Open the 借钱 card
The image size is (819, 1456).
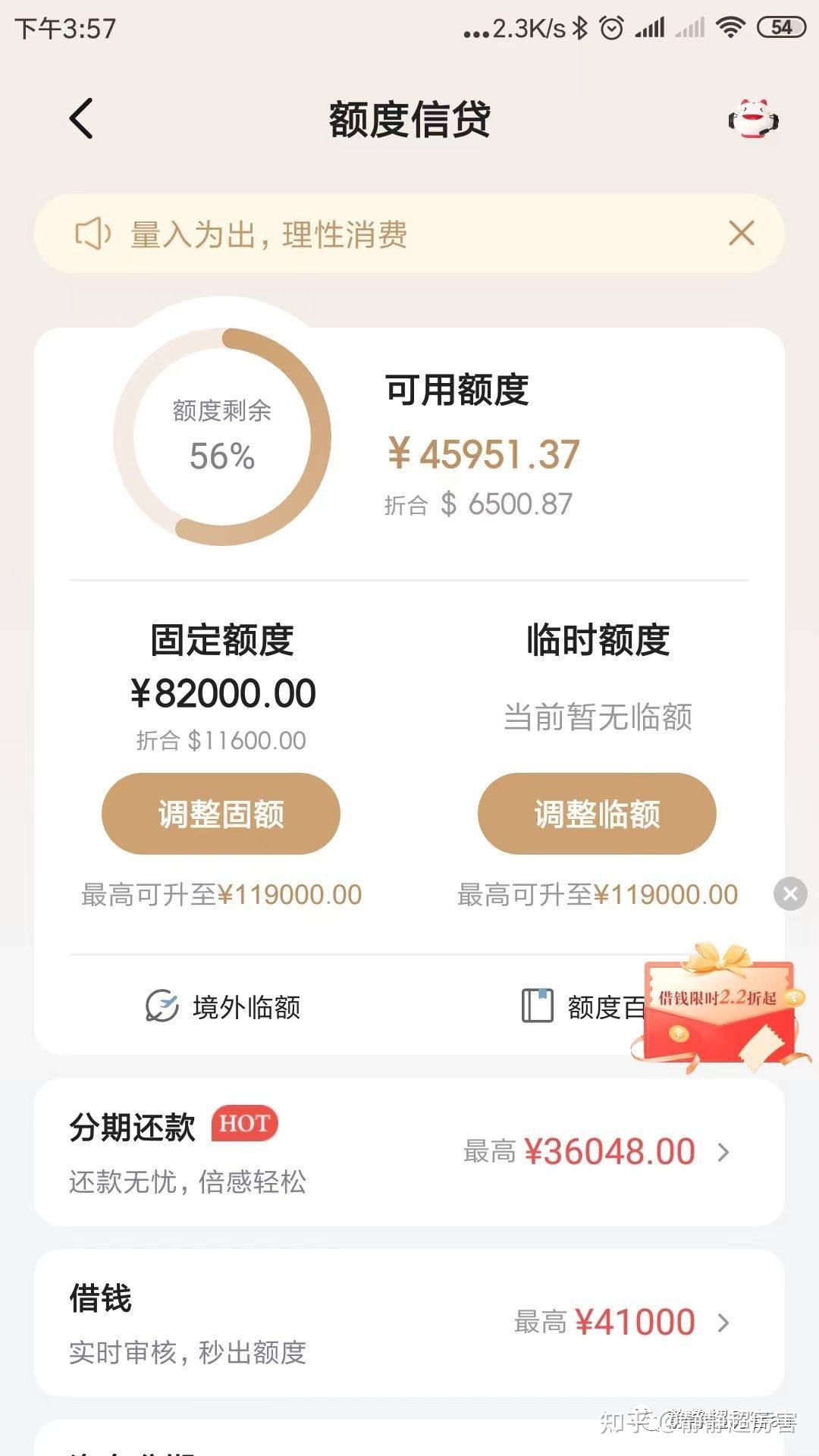pos(409,1323)
